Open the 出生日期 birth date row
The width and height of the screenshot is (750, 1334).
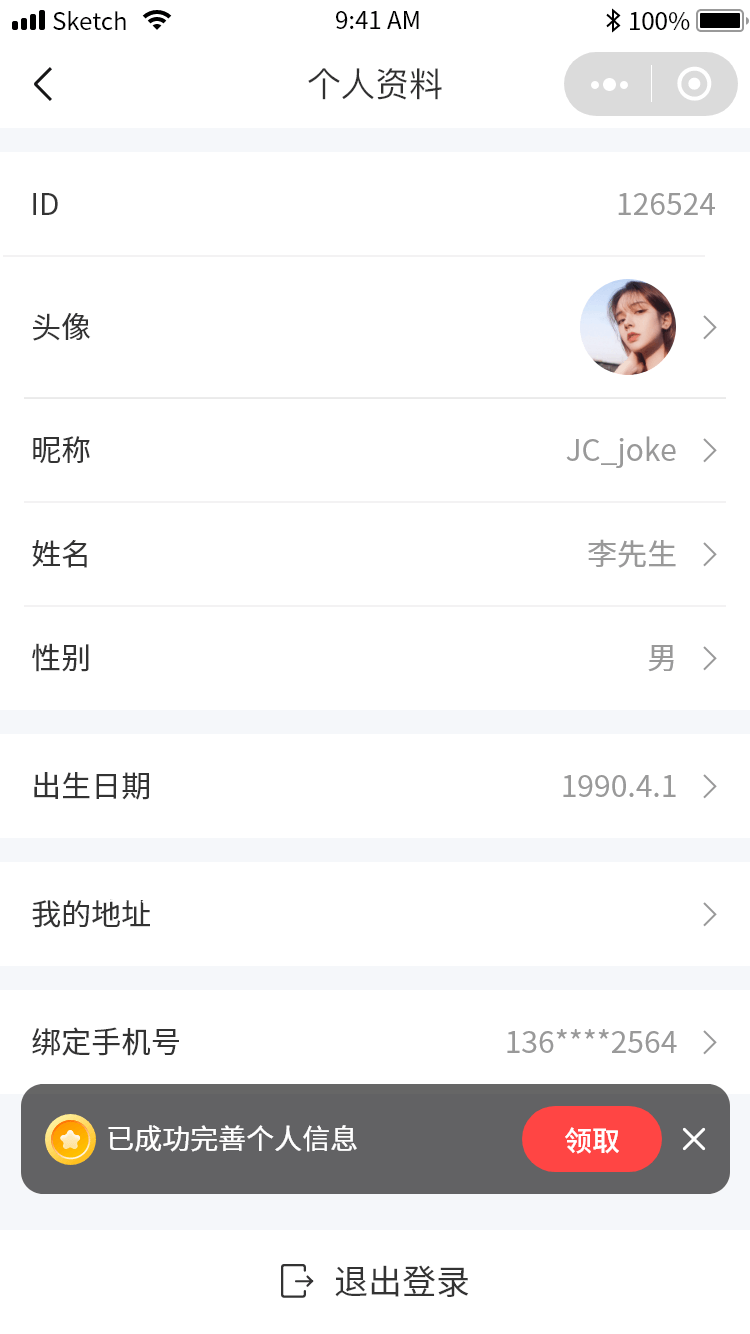coord(375,787)
